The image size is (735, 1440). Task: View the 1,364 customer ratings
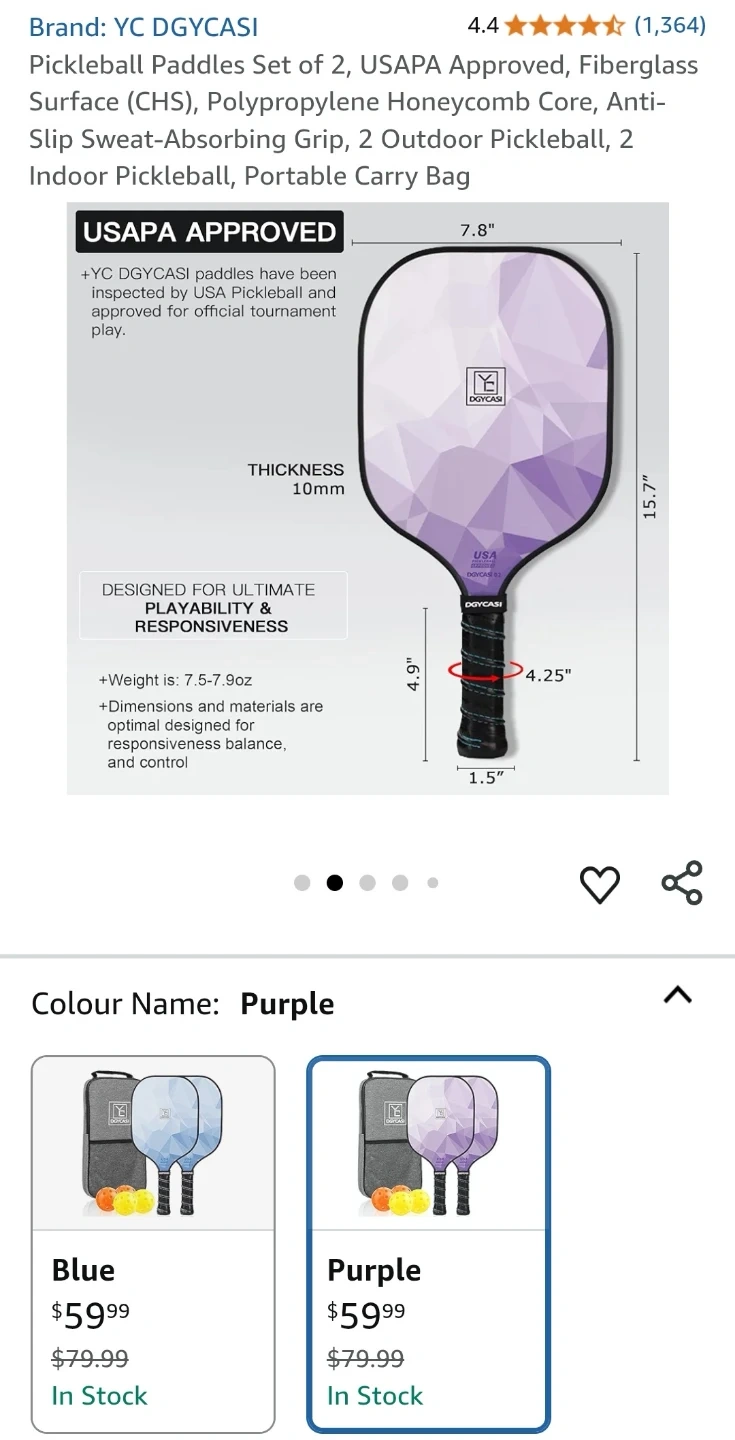tap(669, 25)
